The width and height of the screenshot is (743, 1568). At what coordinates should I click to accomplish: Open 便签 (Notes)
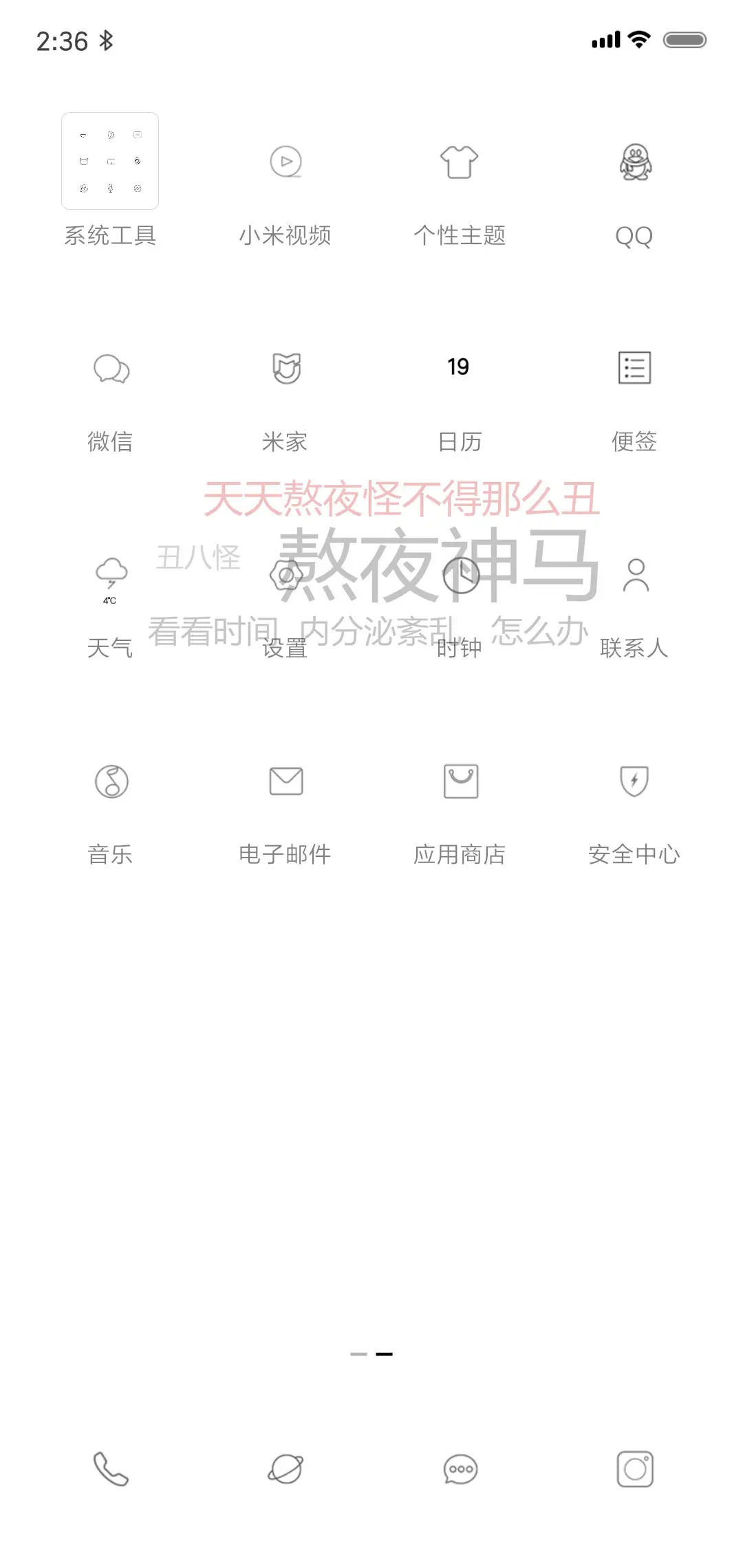point(634,369)
